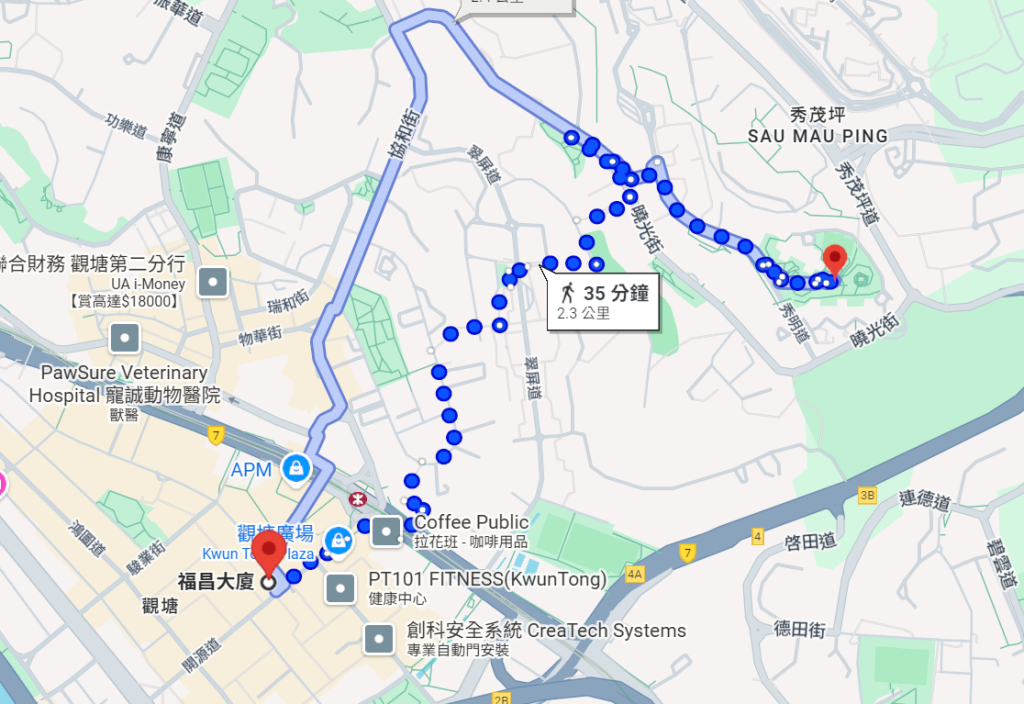Open PawSure Veterinary Hospital marker
The height and width of the screenshot is (704, 1024).
pyautogui.click(x=124, y=338)
